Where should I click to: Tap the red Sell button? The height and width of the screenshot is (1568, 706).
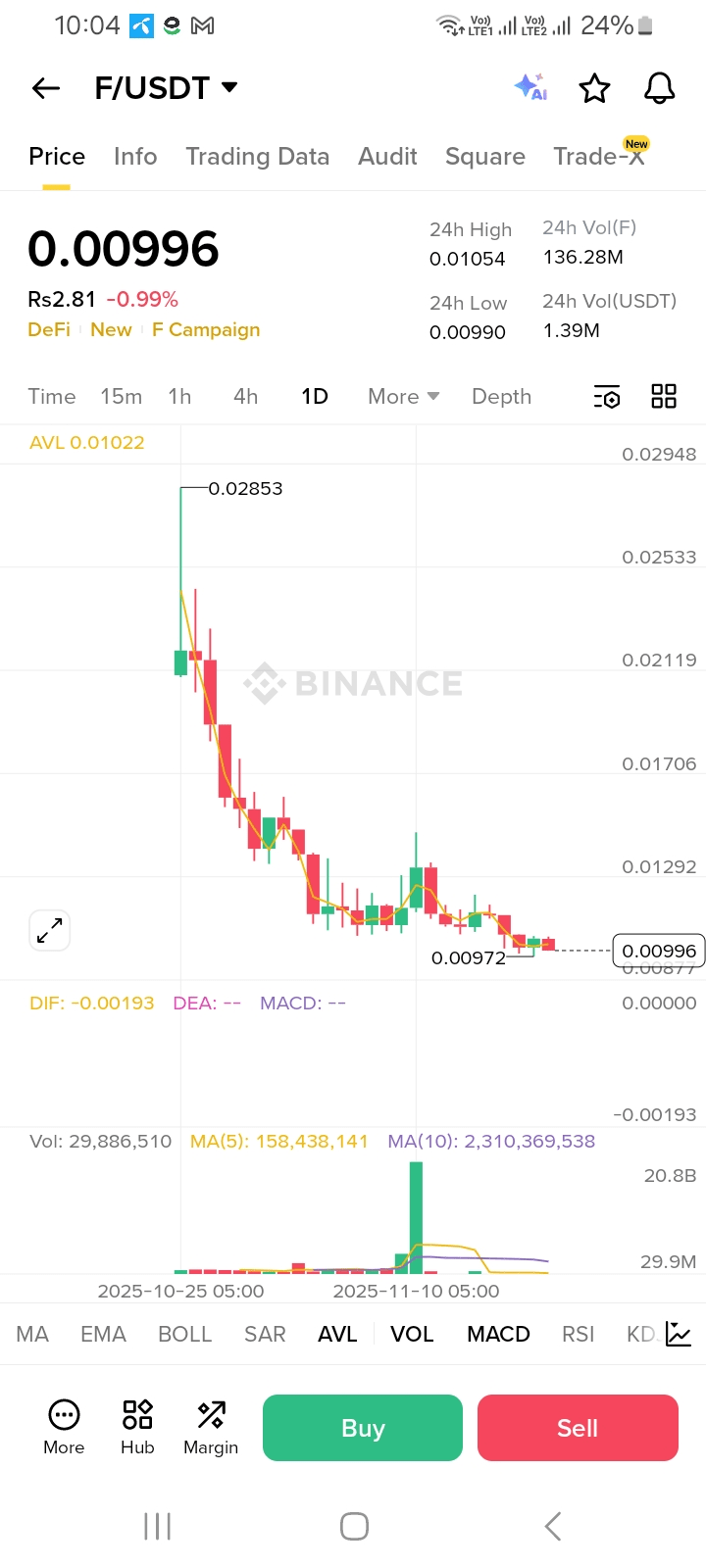click(x=578, y=1428)
